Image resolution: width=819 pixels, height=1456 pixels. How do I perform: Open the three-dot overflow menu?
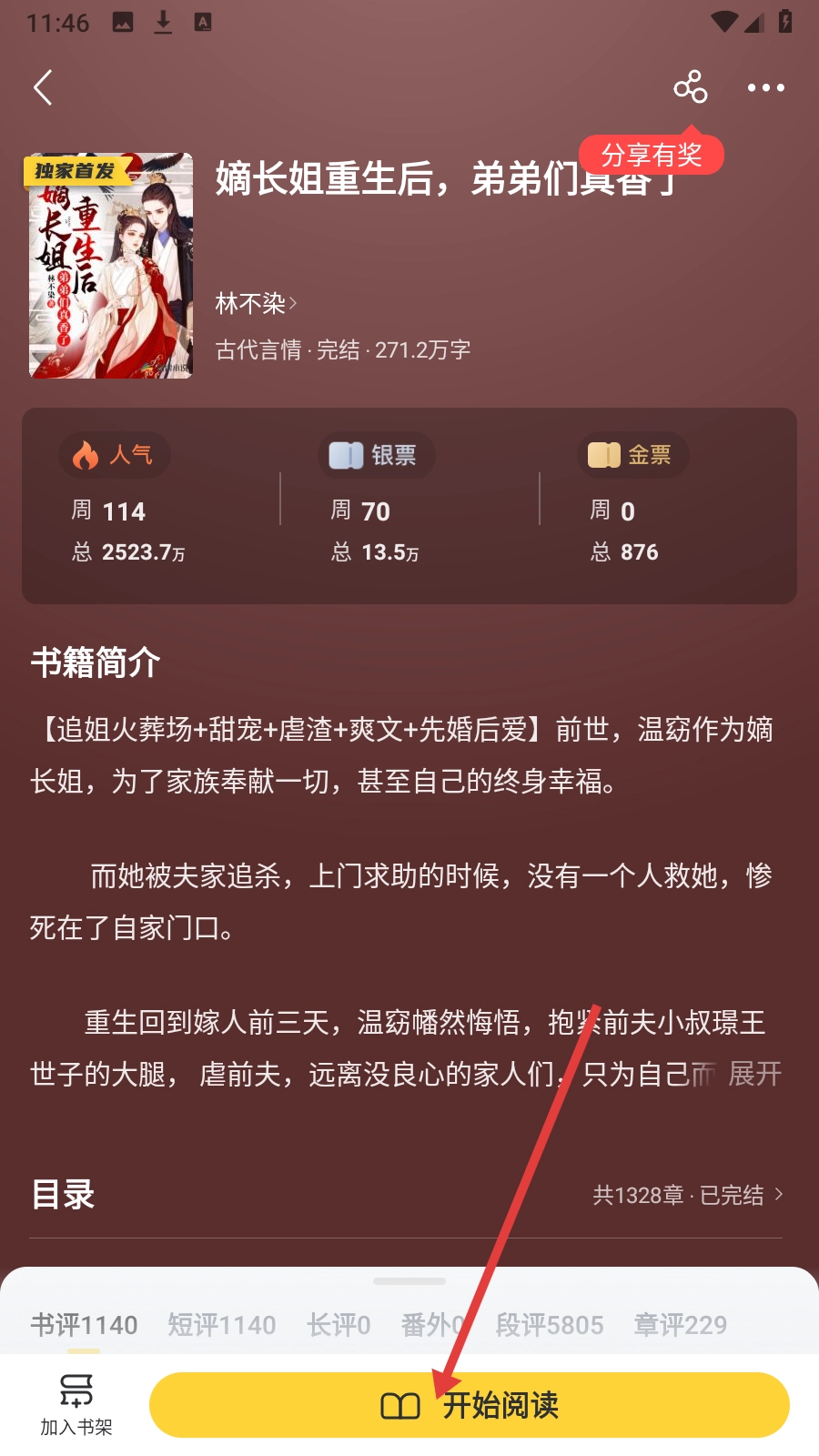pos(765,88)
